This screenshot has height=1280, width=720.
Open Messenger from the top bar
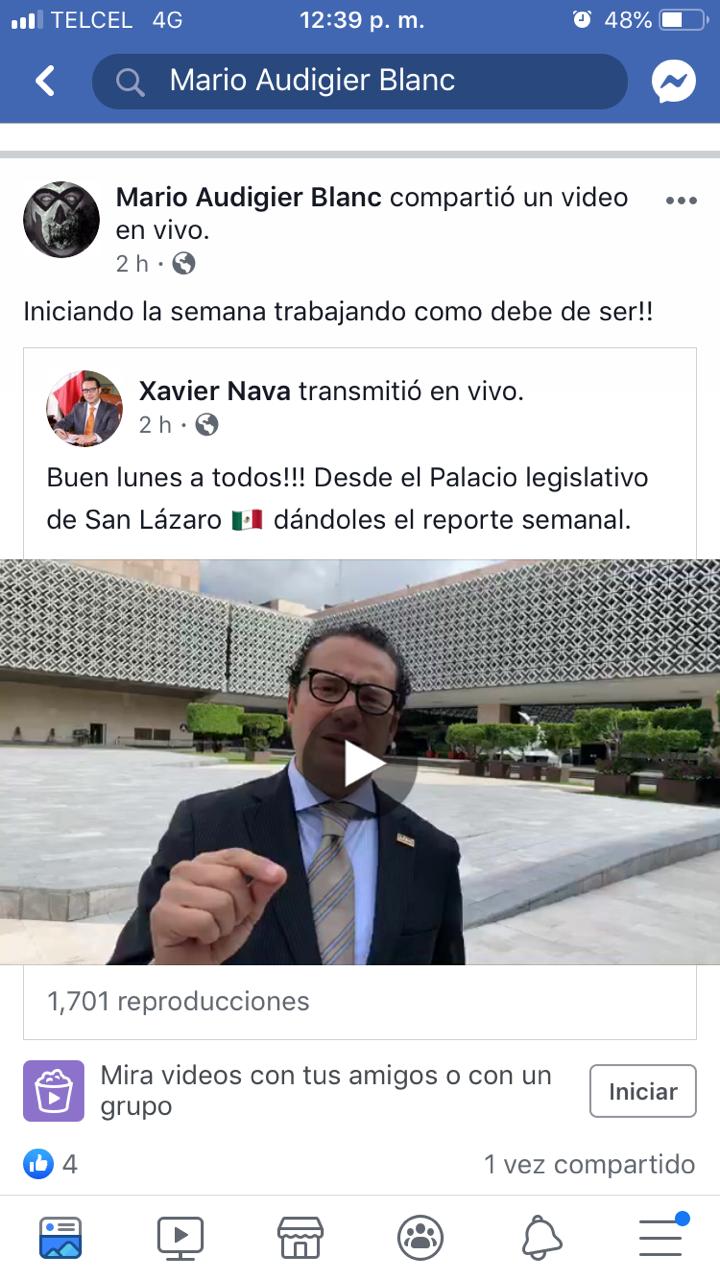(674, 81)
